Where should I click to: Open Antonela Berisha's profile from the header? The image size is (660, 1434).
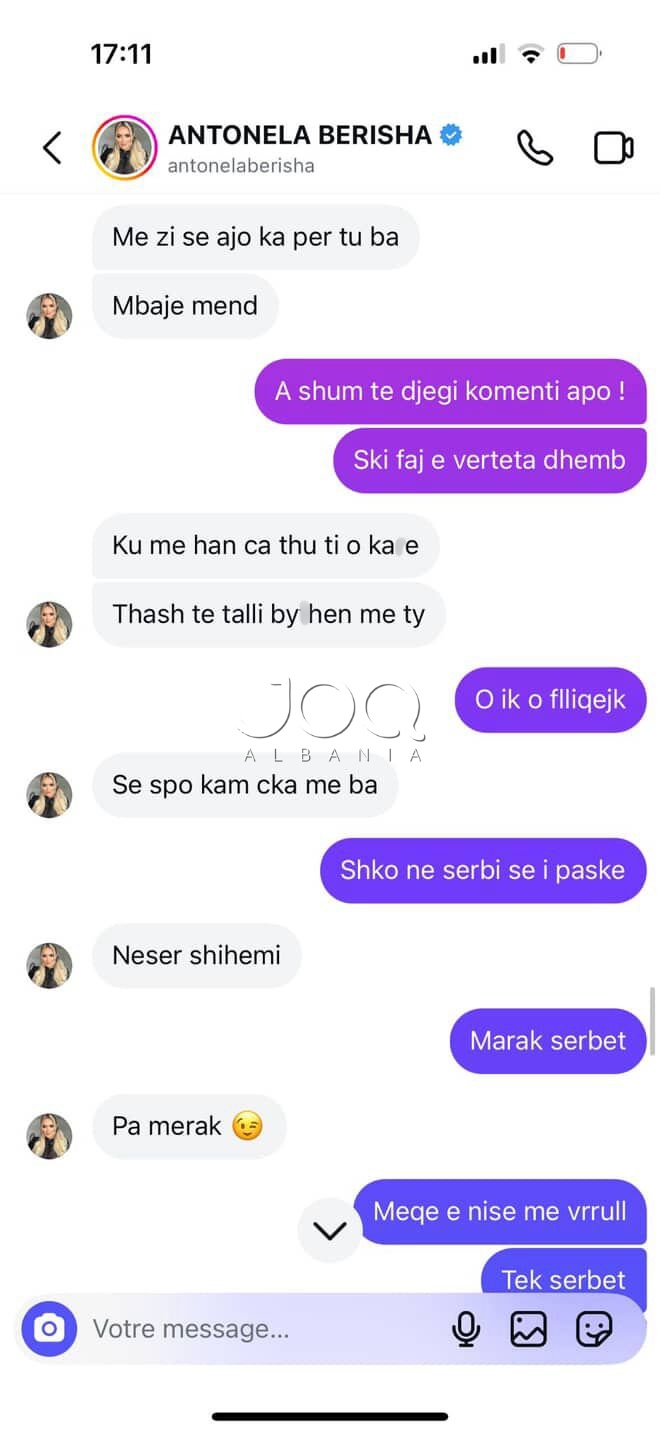298,147
